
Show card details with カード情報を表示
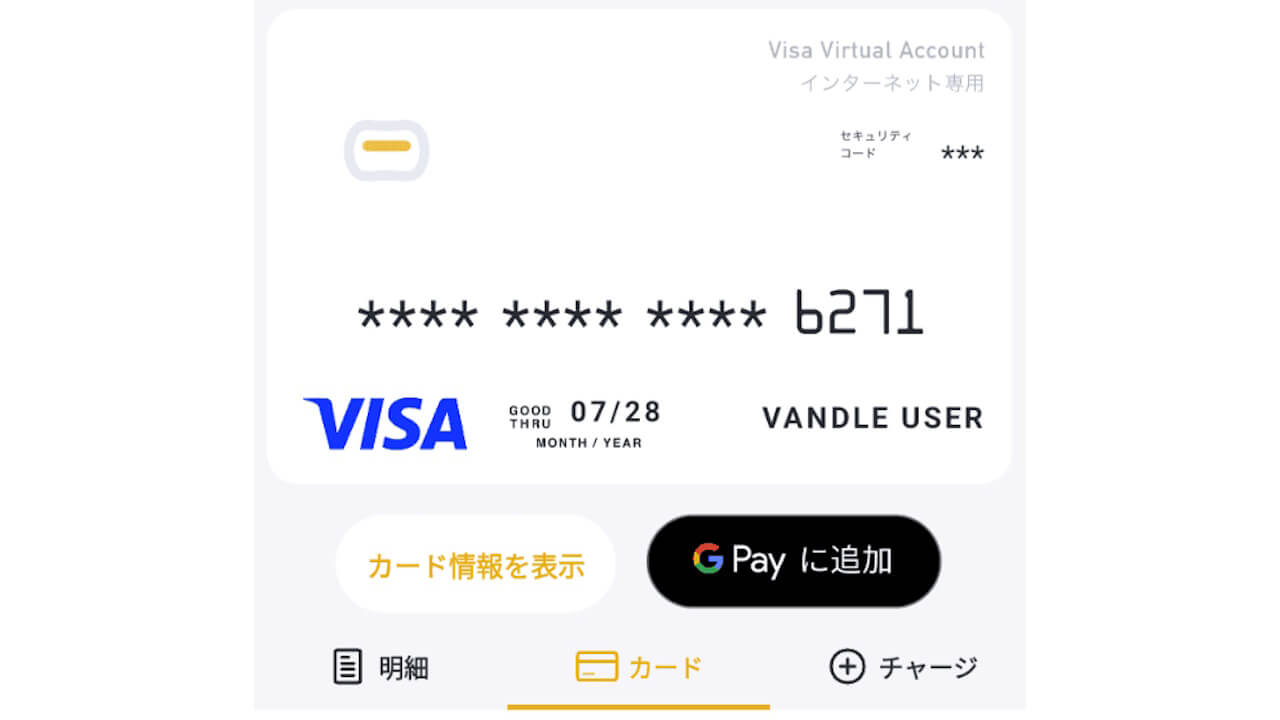click(x=476, y=565)
